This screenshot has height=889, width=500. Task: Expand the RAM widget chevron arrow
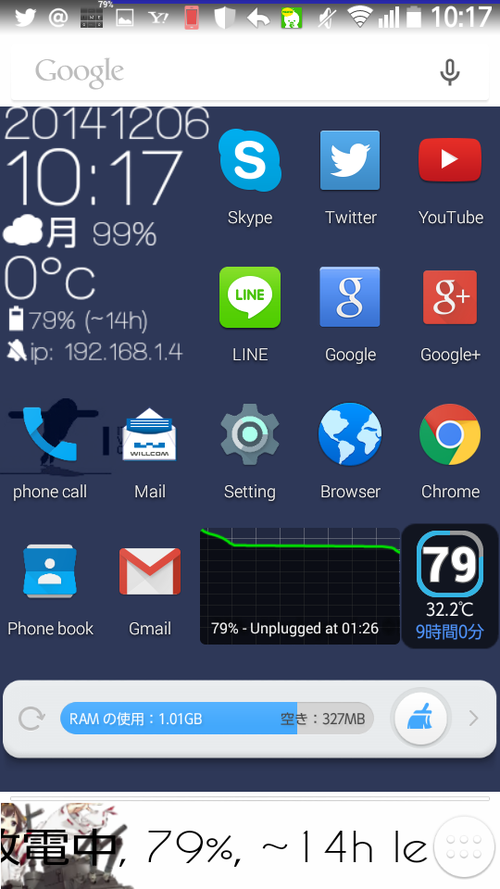pos(474,719)
